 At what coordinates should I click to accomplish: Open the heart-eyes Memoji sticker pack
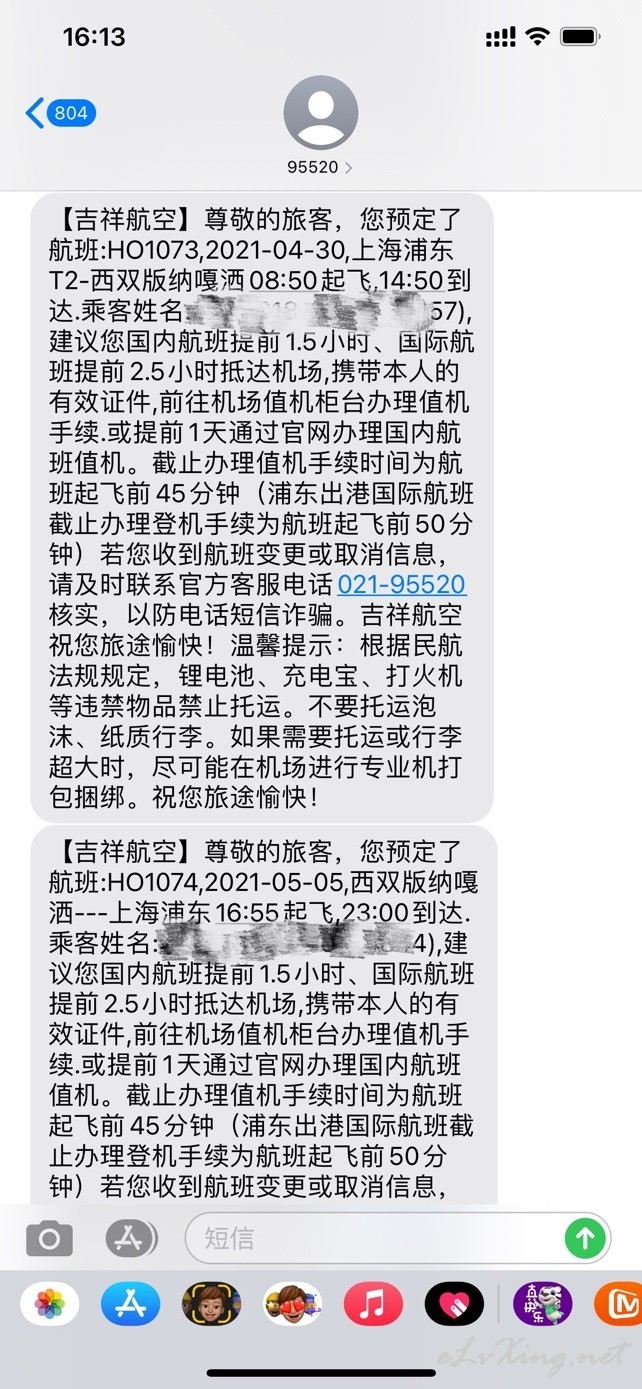[292, 1304]
